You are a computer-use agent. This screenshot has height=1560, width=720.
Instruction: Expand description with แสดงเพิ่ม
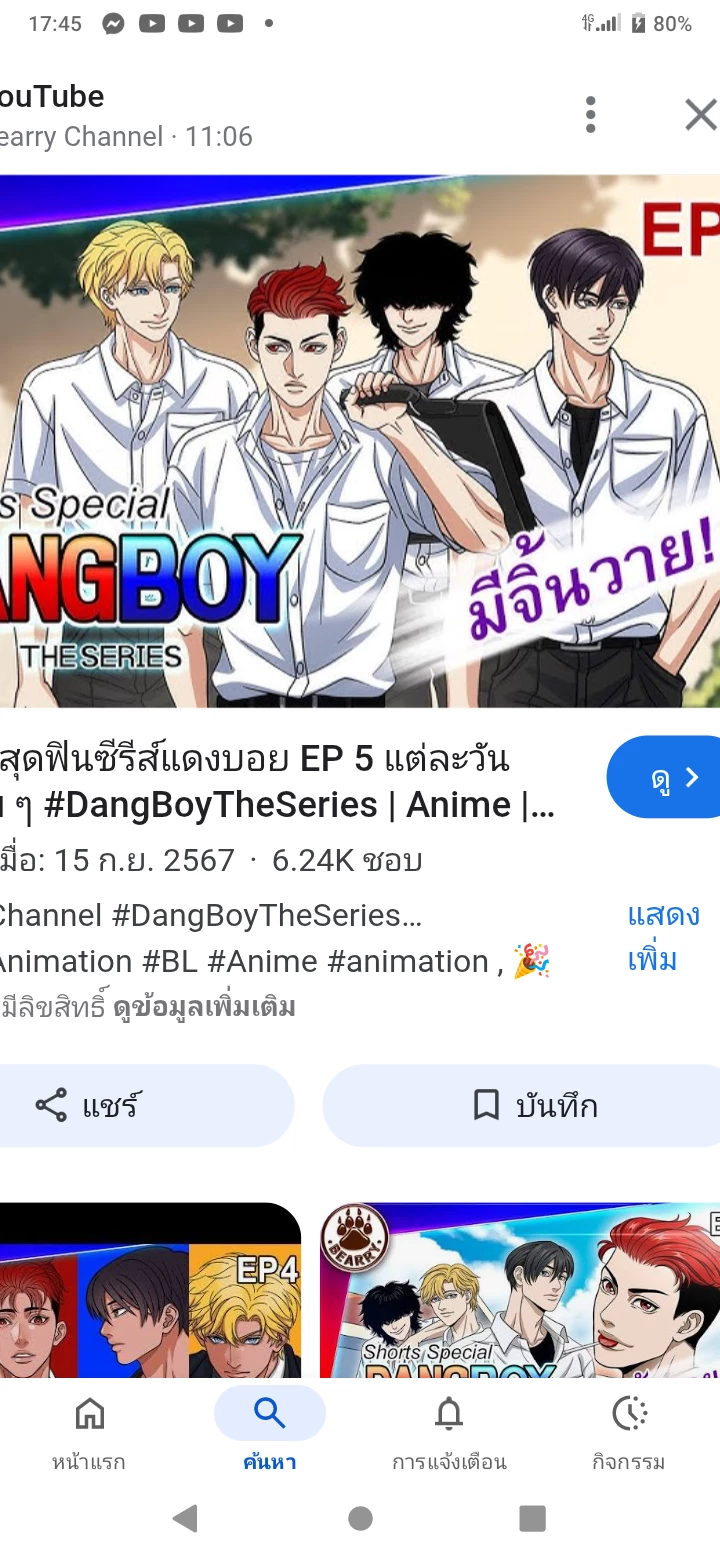[x=662, y=937]
